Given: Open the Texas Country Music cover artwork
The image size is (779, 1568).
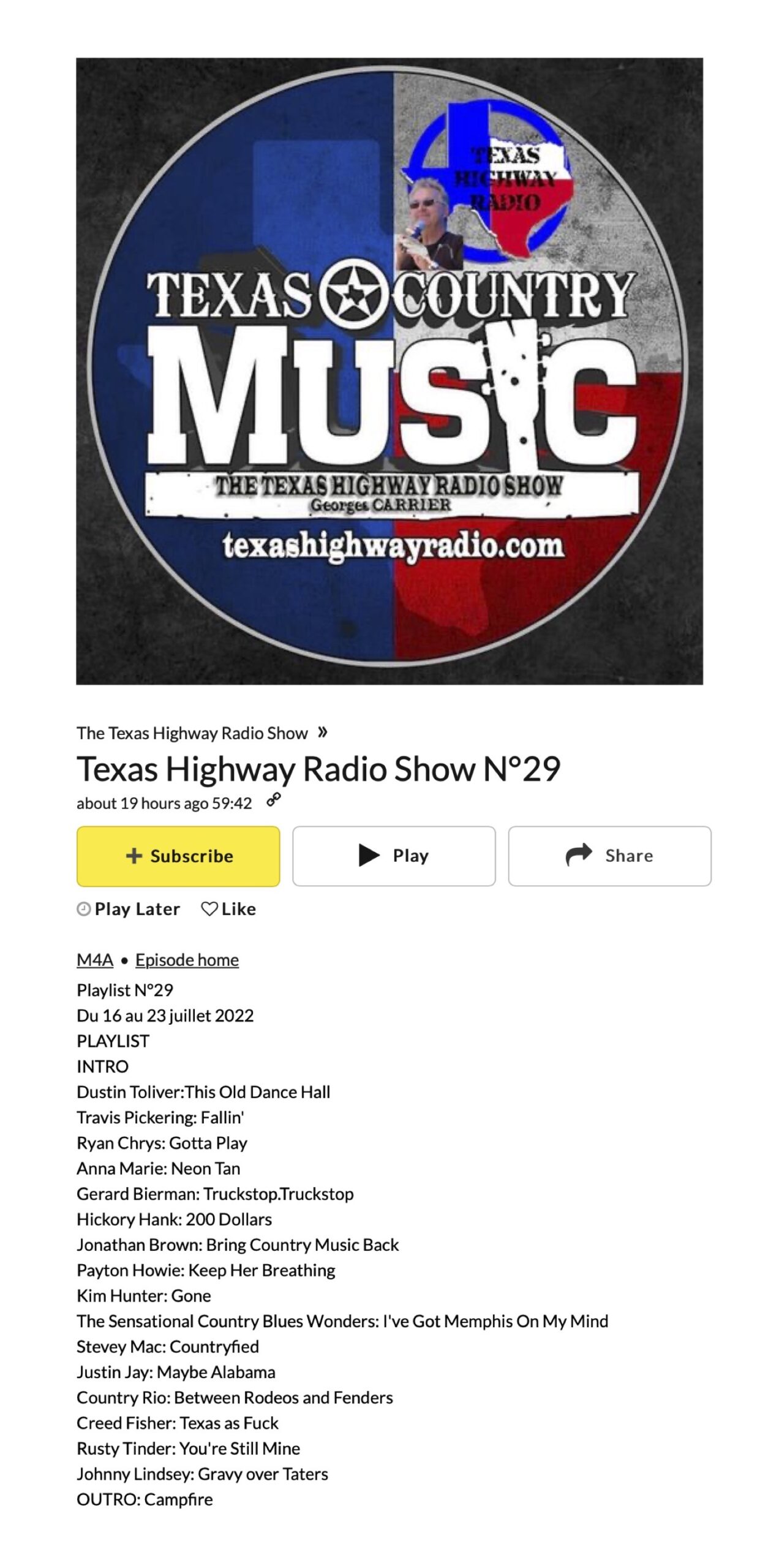Looking at the screenshot, I should click(x=389, y=371).
